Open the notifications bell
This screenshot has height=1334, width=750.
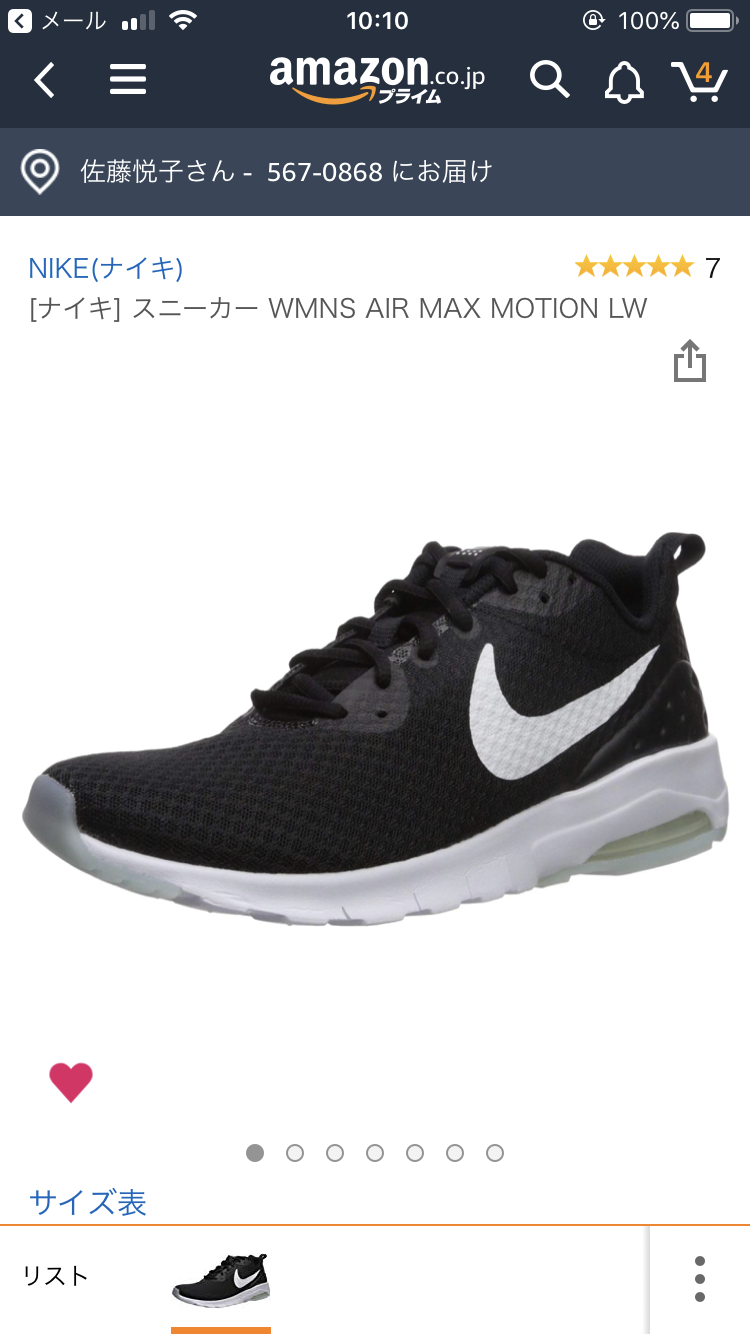pyautogui.click(x=624, y=80)
